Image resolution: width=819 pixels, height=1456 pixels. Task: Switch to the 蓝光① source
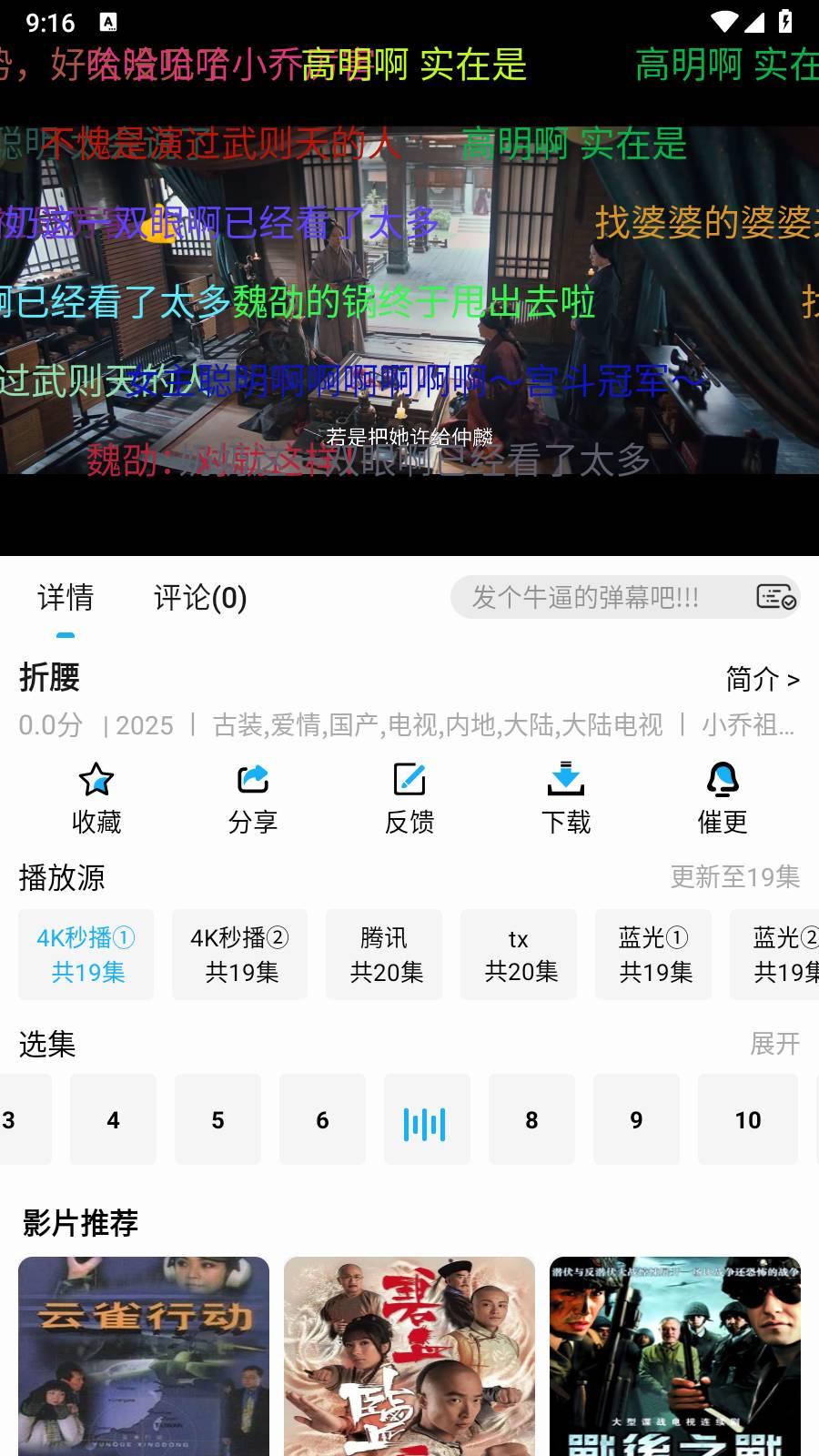(x=652, y=955)
